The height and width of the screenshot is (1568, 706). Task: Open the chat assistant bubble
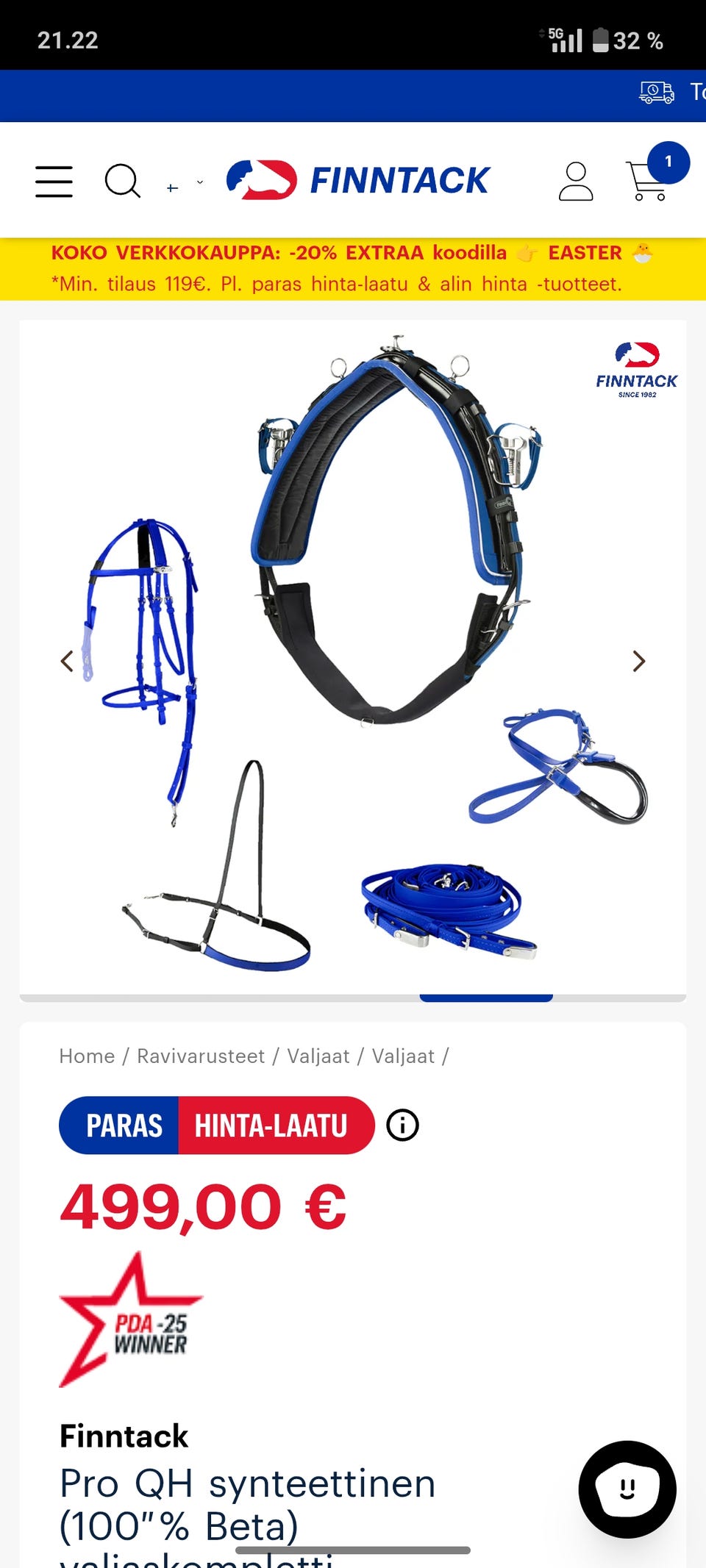click(627, 1489)
